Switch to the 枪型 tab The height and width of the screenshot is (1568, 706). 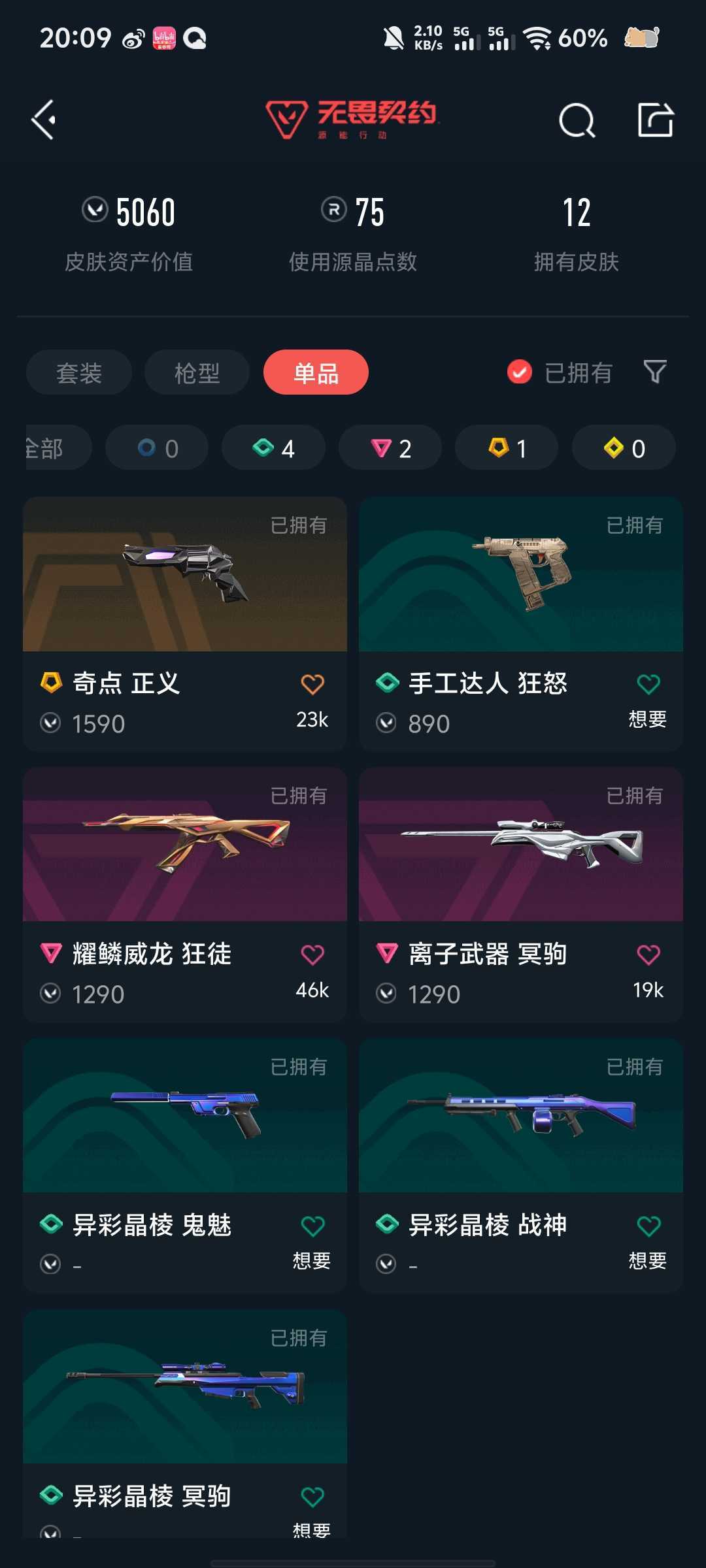point(197,372)
